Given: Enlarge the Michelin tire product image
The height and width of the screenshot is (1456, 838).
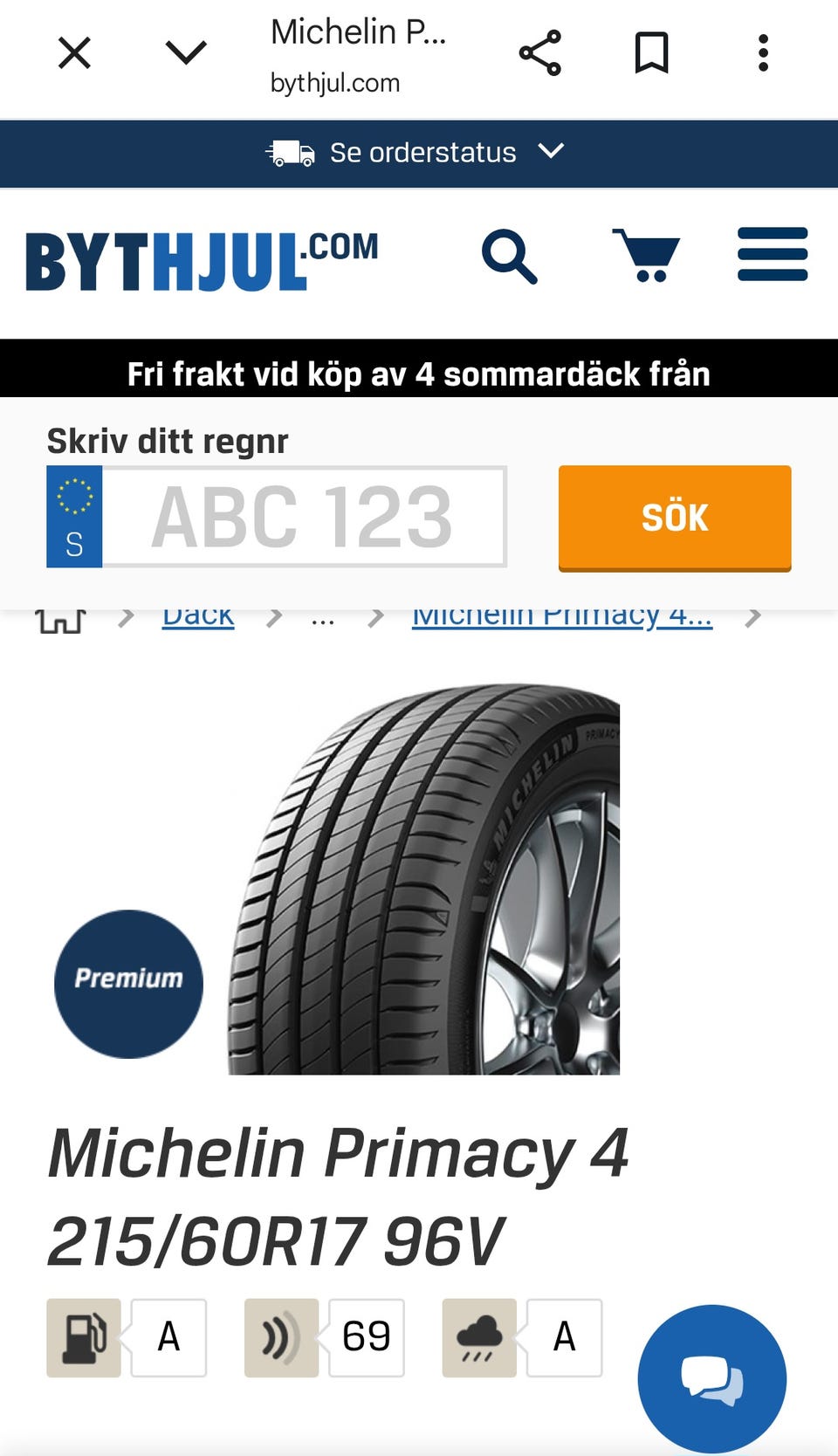Looking at the screenshot, I should (424, 878).
